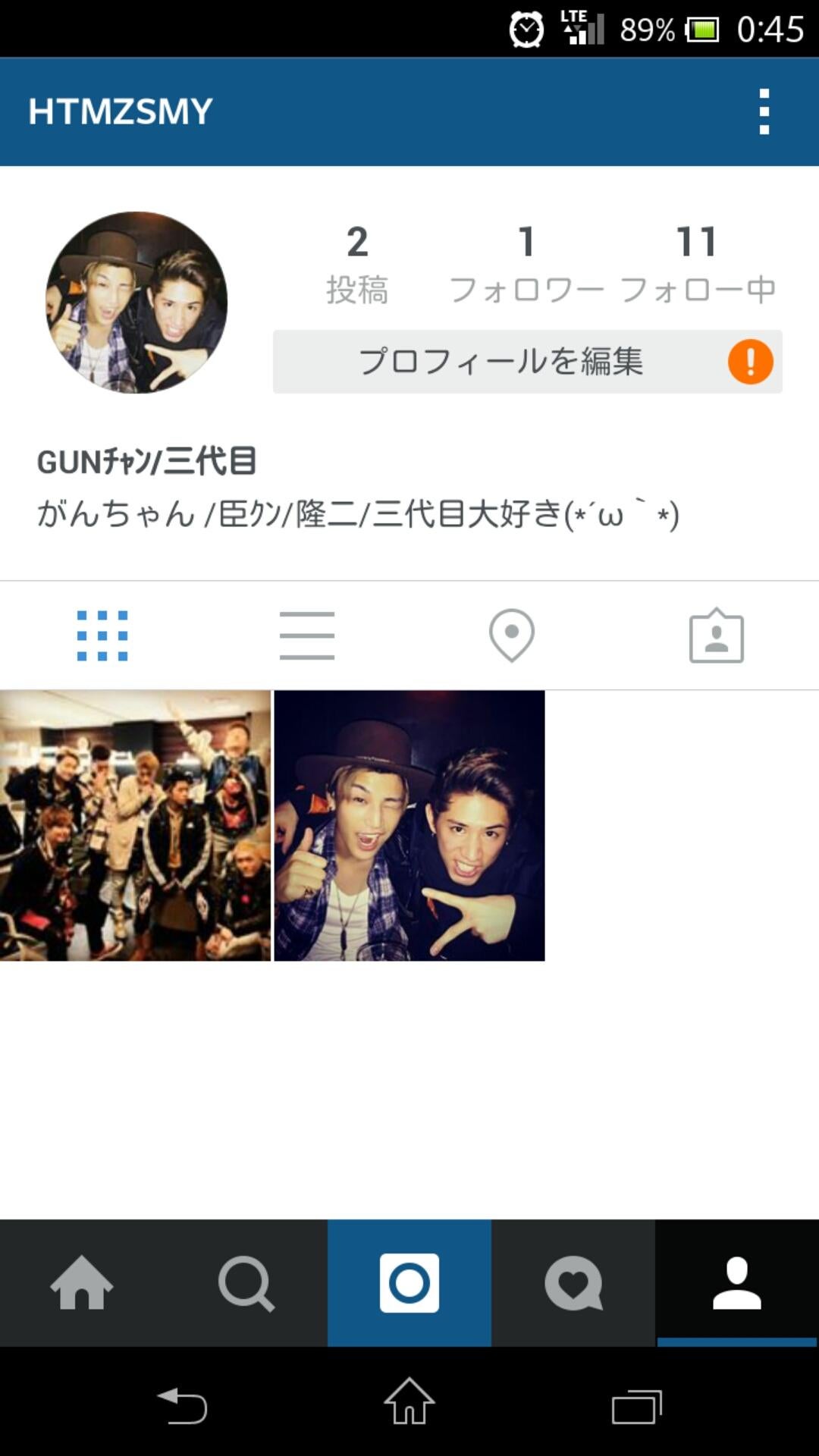Open the group photo post
Image resolution: width=819 pixels, height=1456 pixels.
click(135, 825)
